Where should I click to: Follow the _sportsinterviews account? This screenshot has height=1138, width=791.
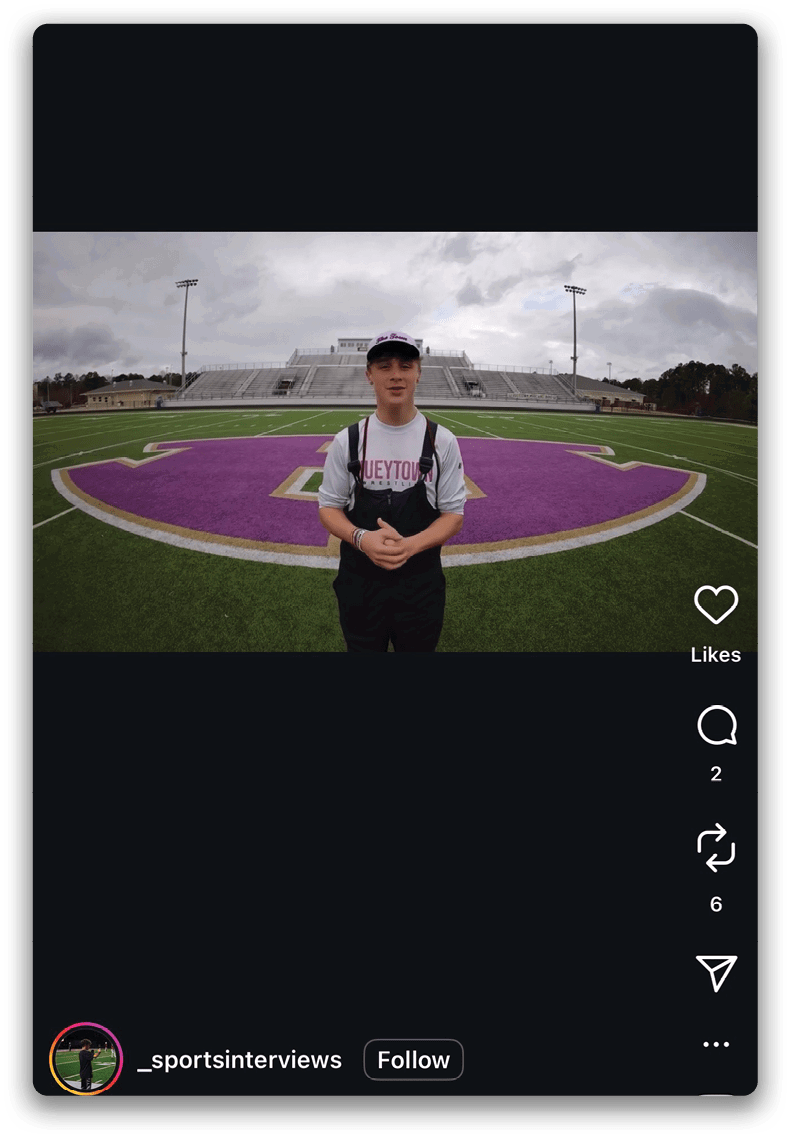point(413,1060)
